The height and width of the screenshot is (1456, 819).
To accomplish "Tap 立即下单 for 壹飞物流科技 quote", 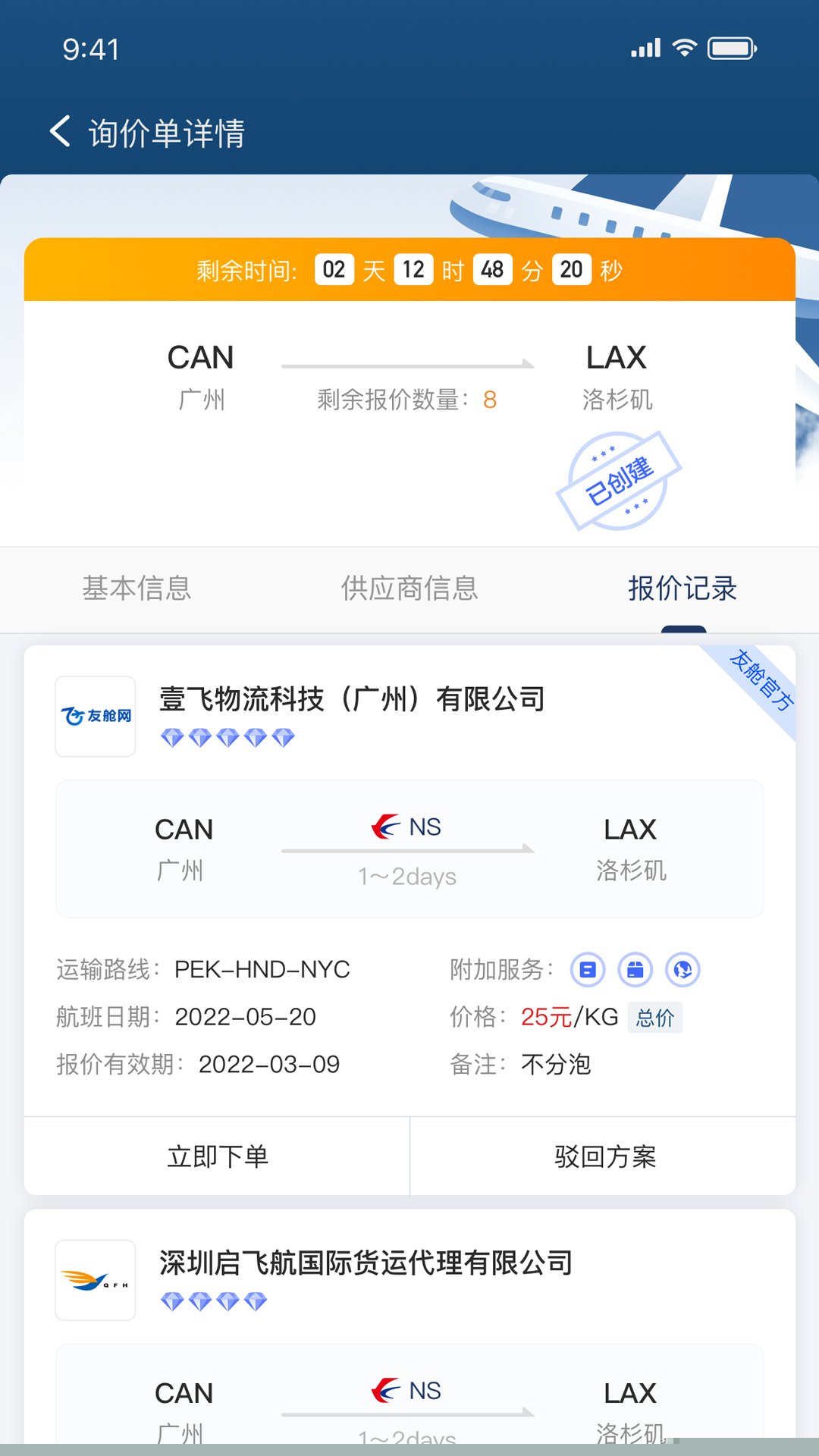I will [218, 1156].
